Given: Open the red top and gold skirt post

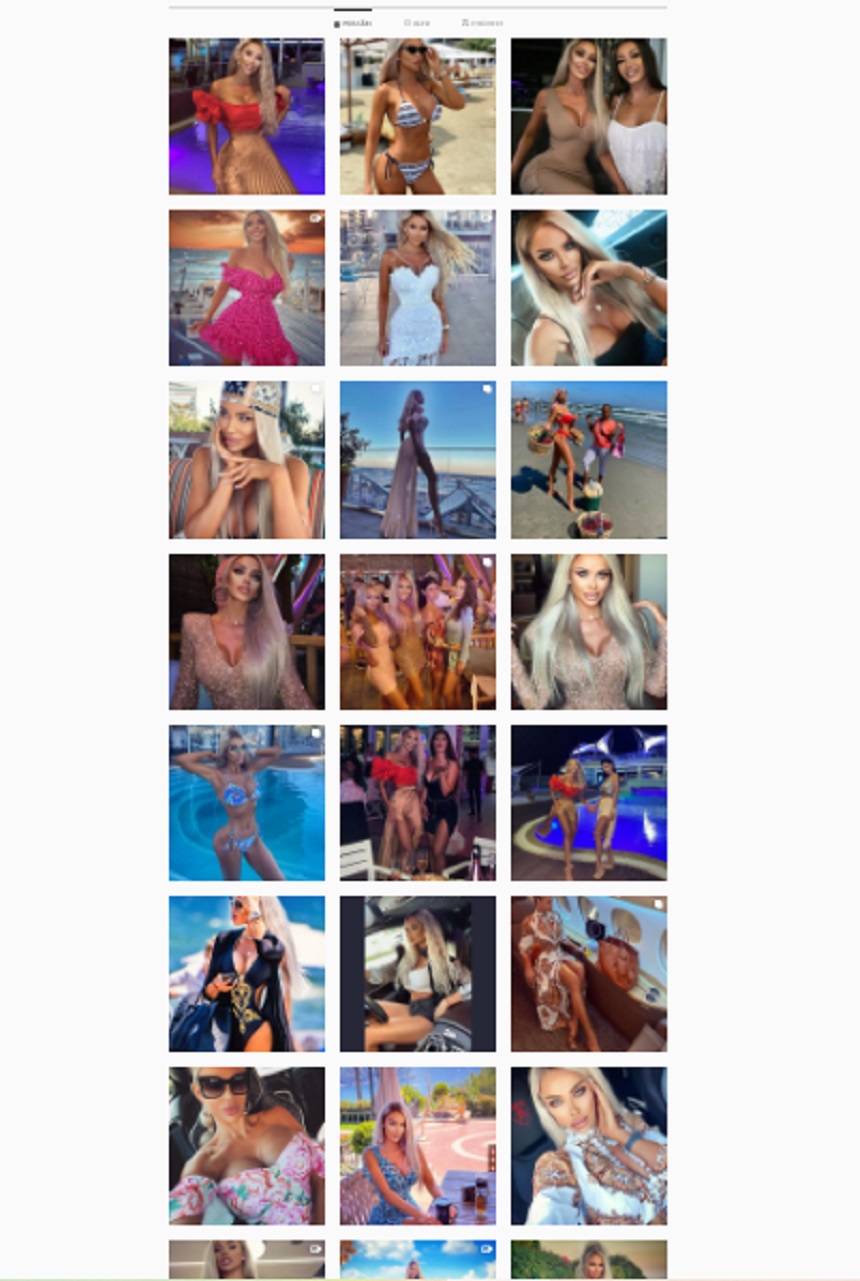Looking at the screenshot, I should click(246, 116).
